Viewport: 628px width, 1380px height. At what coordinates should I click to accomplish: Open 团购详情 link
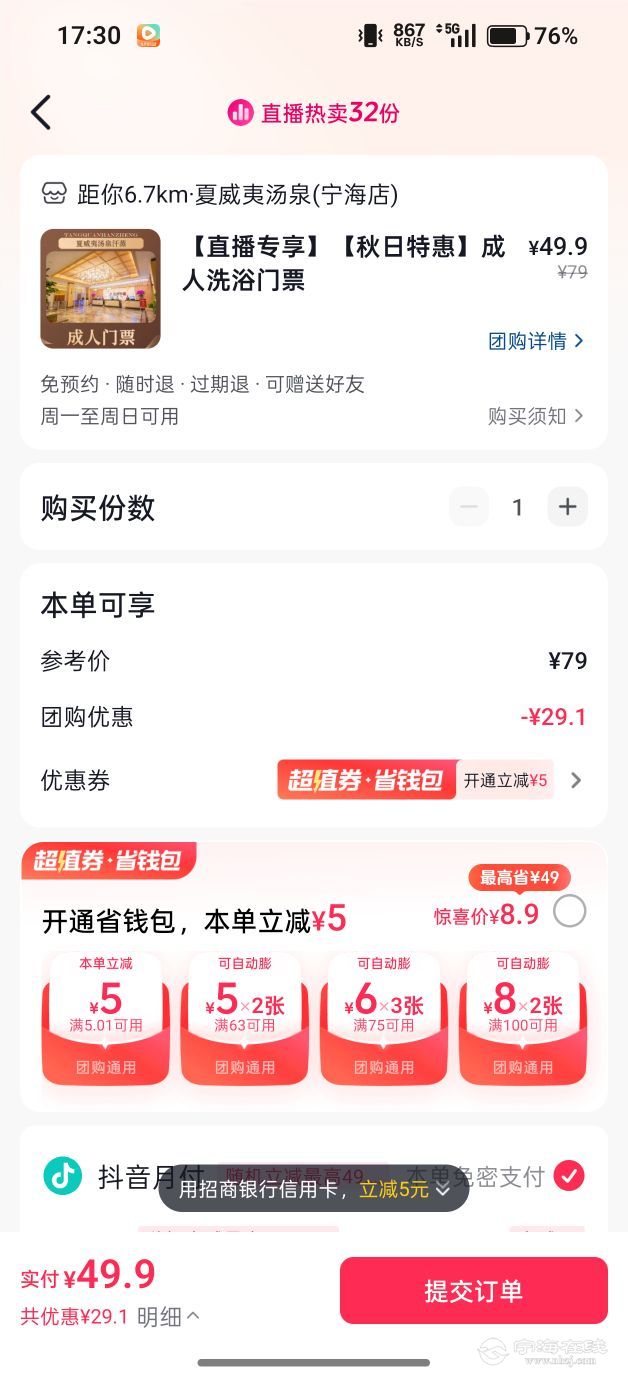[x=535, y=341]
